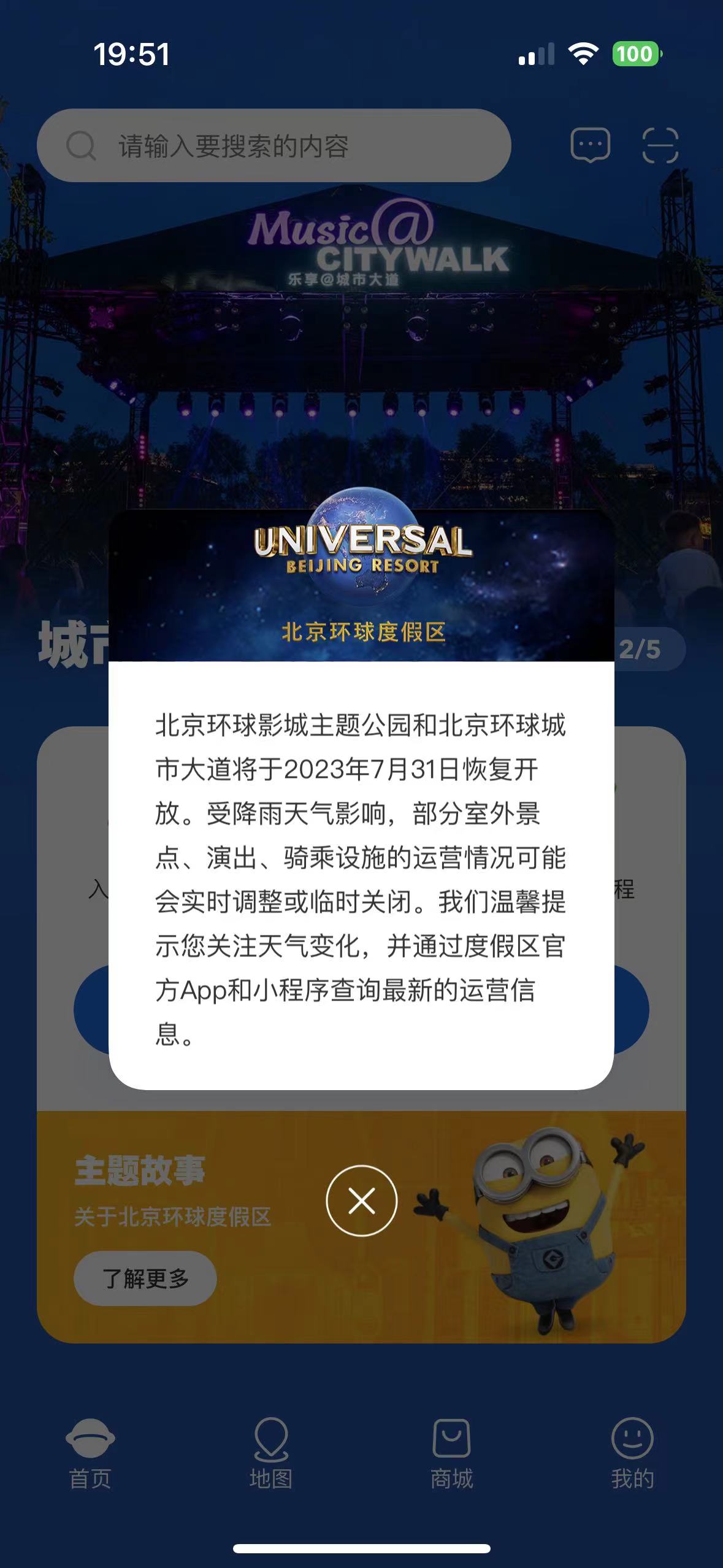Go to the 我的 tab

coord(632,1453)
